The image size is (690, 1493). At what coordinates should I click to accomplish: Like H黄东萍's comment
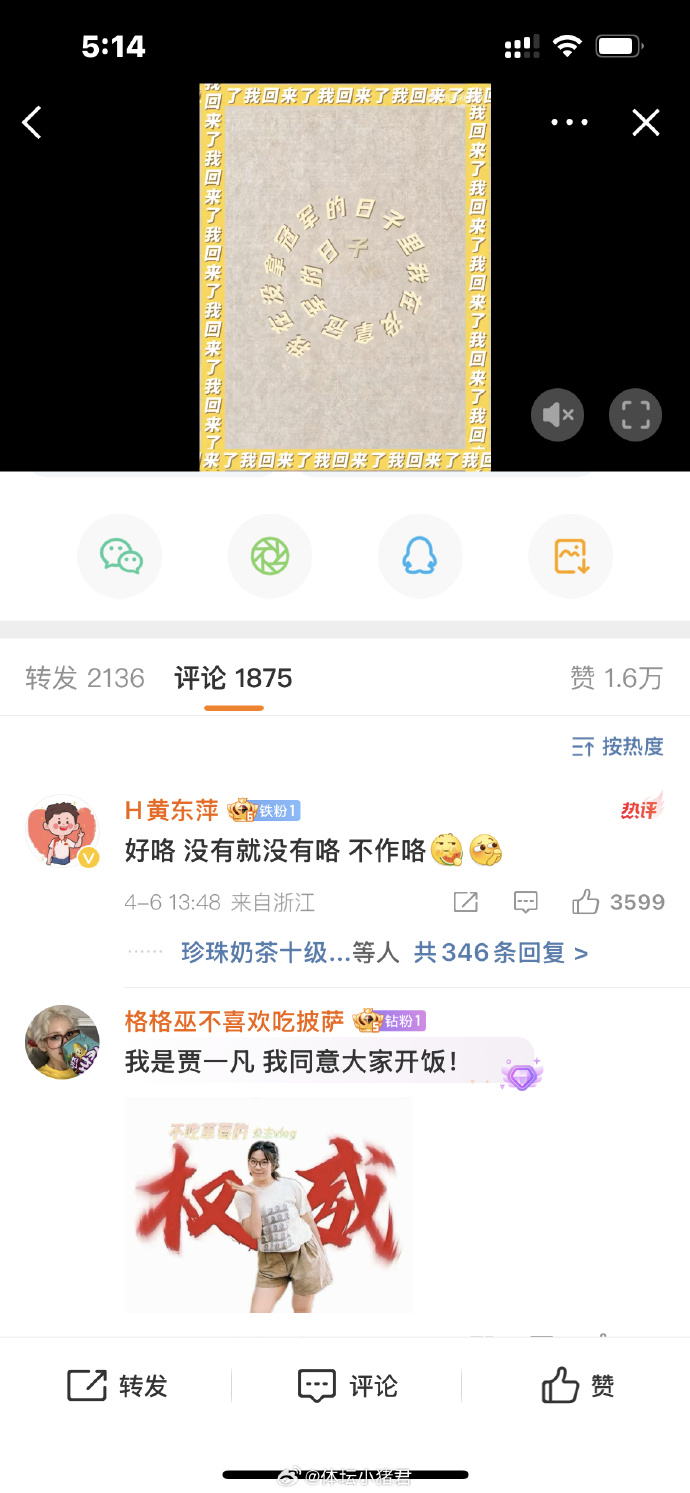pyautogui.click(x=585, y=902)
